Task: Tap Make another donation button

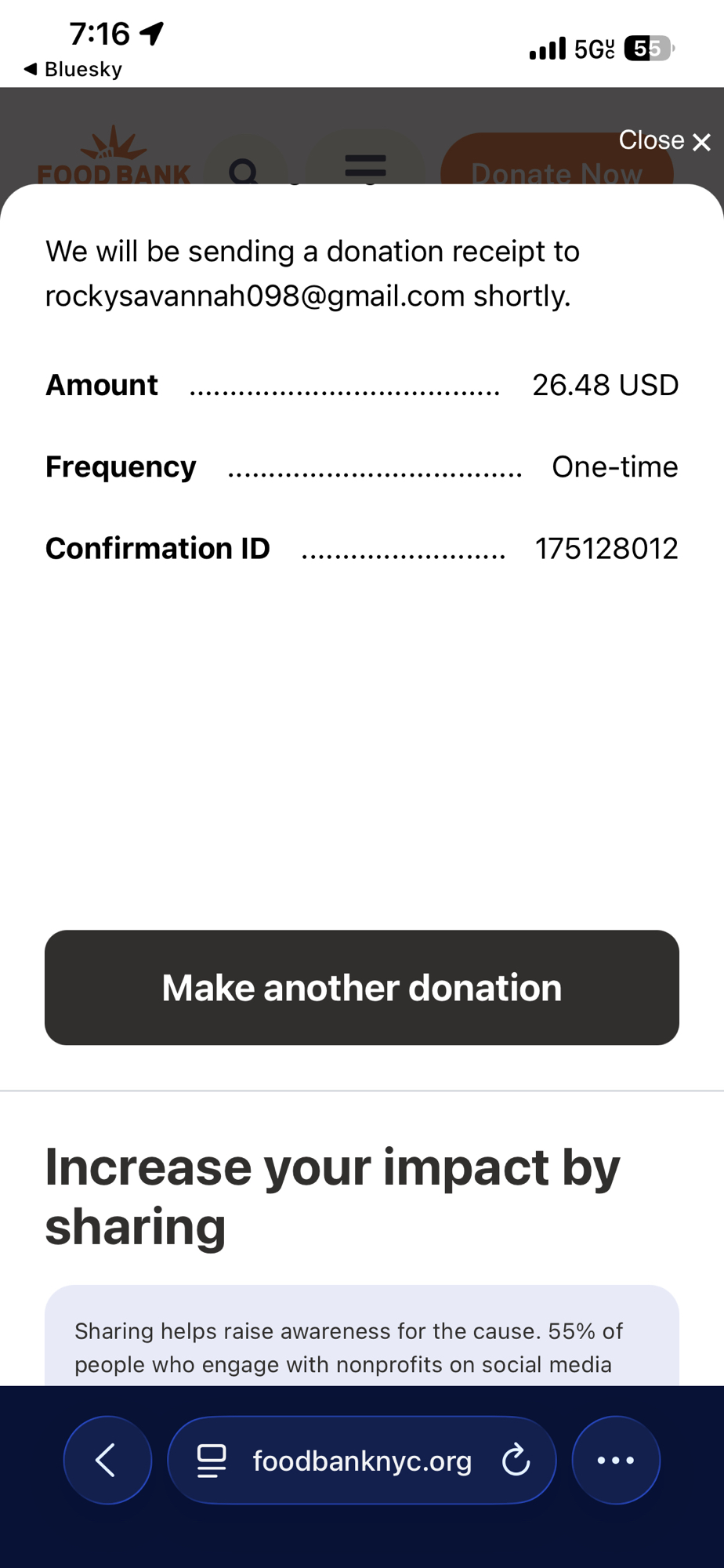Action: click(x=361, y=987)
